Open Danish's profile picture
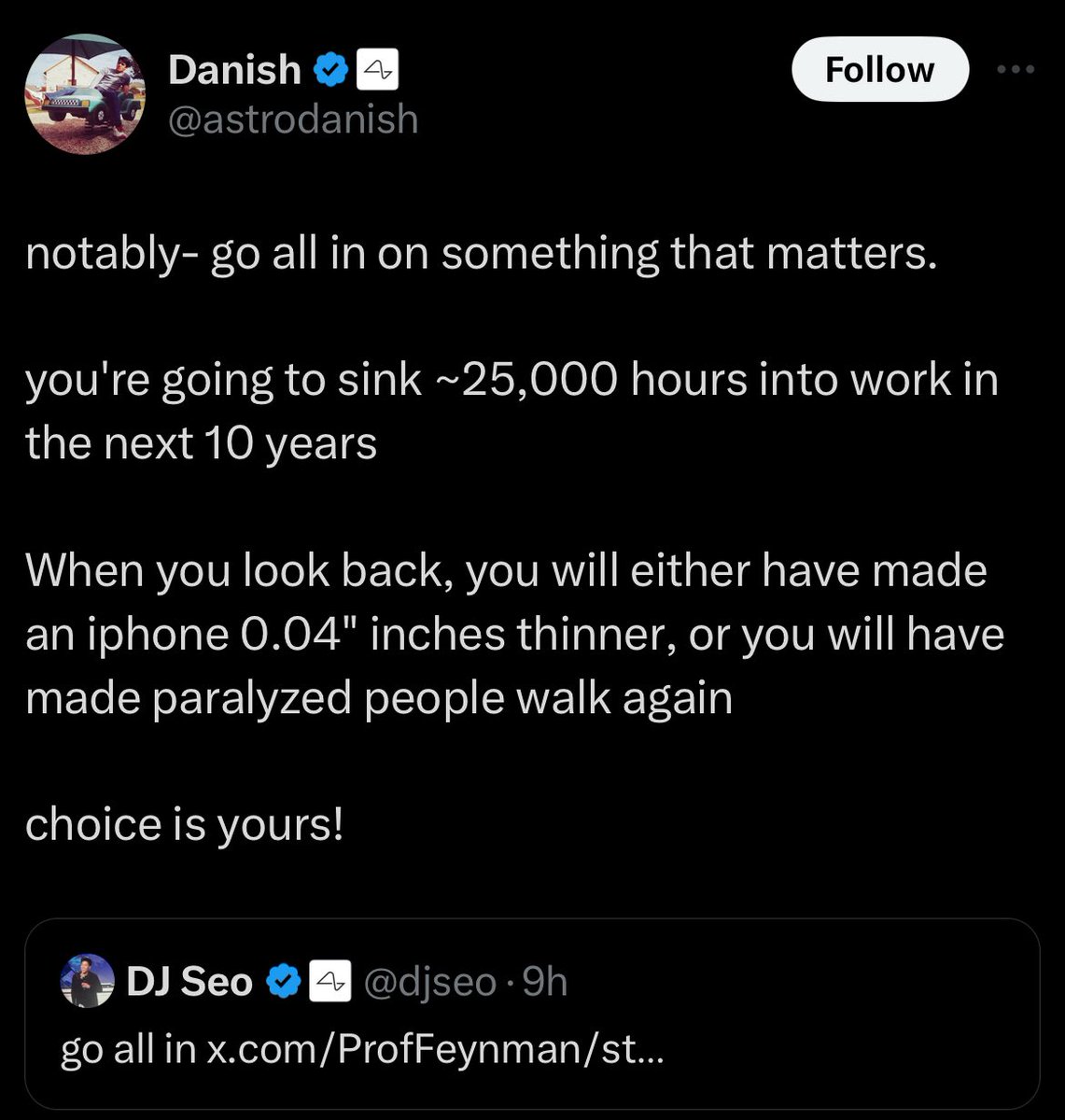 pos(84,95)
